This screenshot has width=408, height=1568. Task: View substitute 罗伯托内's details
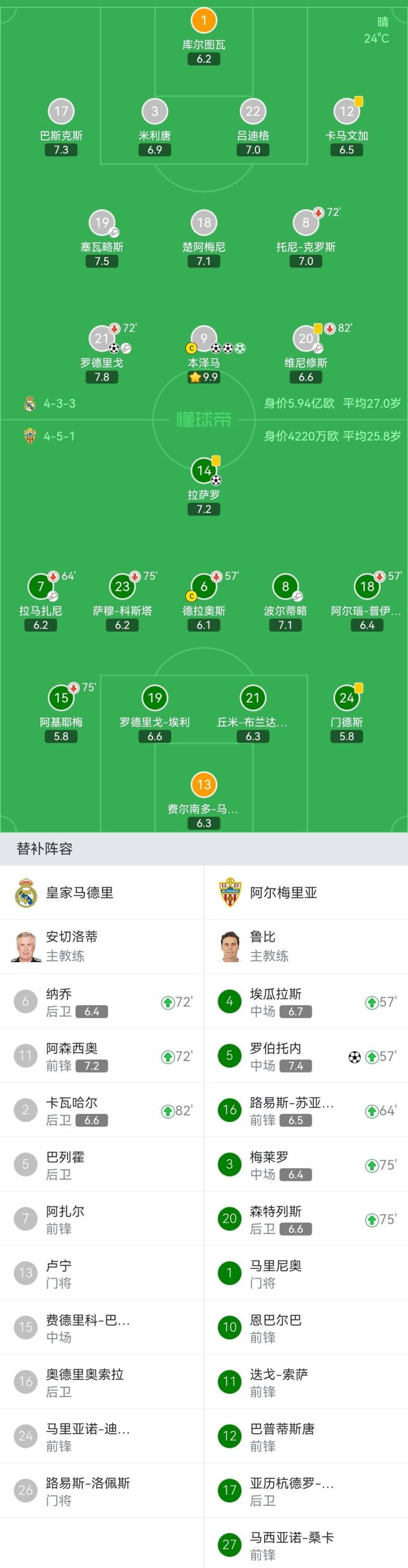(305, 1056)
